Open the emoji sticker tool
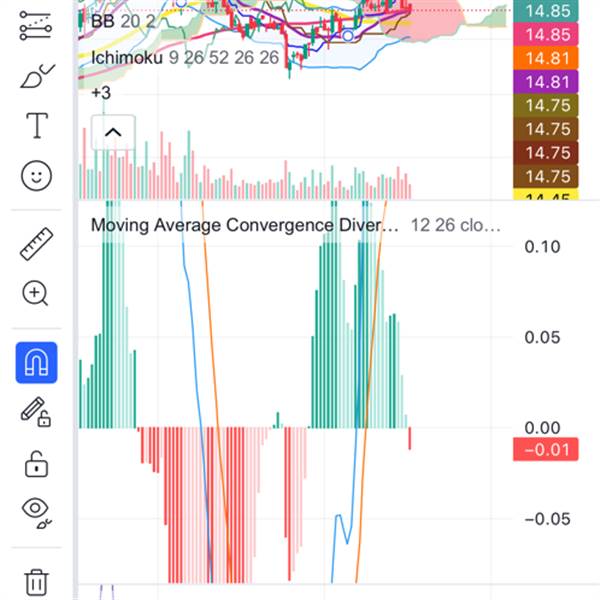 36,177
